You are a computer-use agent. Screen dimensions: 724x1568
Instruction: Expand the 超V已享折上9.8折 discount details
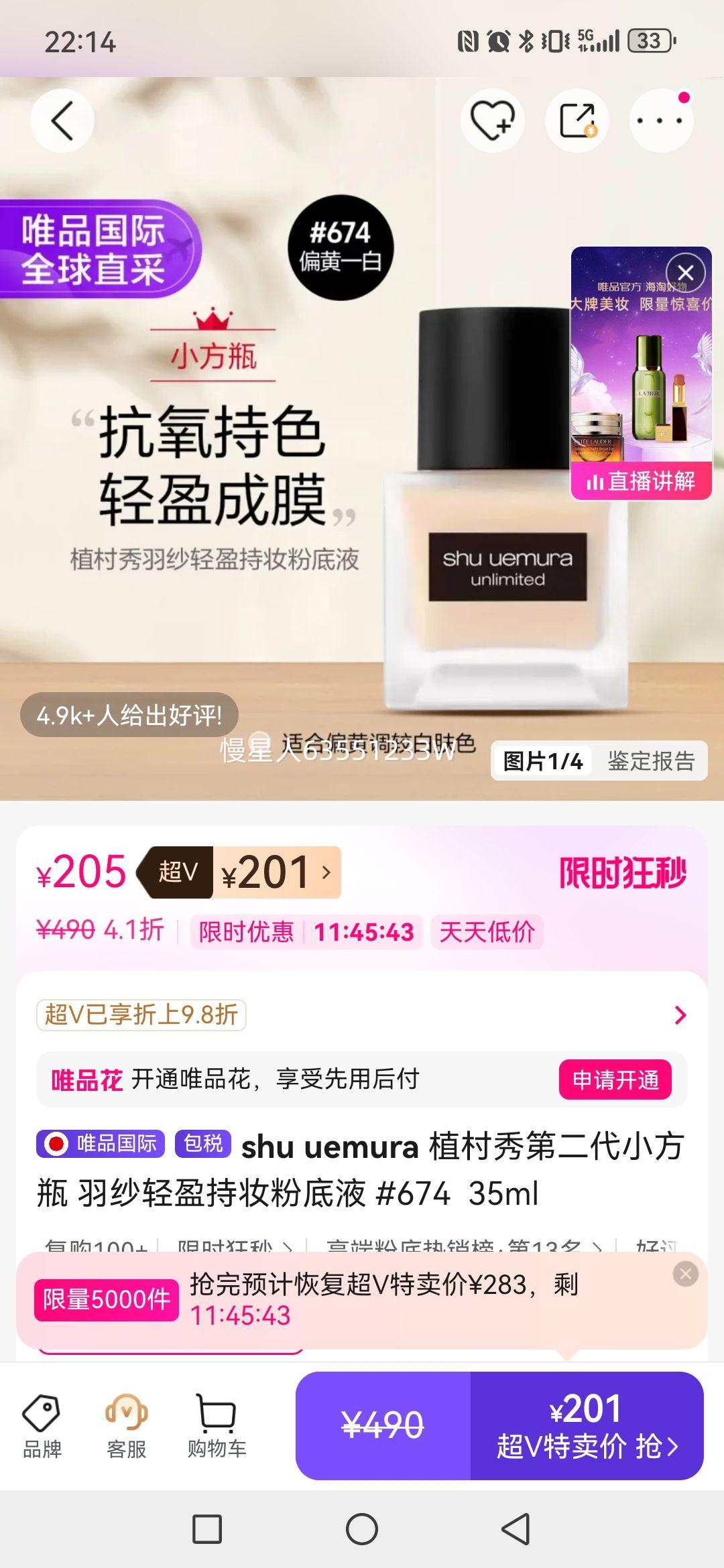(679, 1013)
